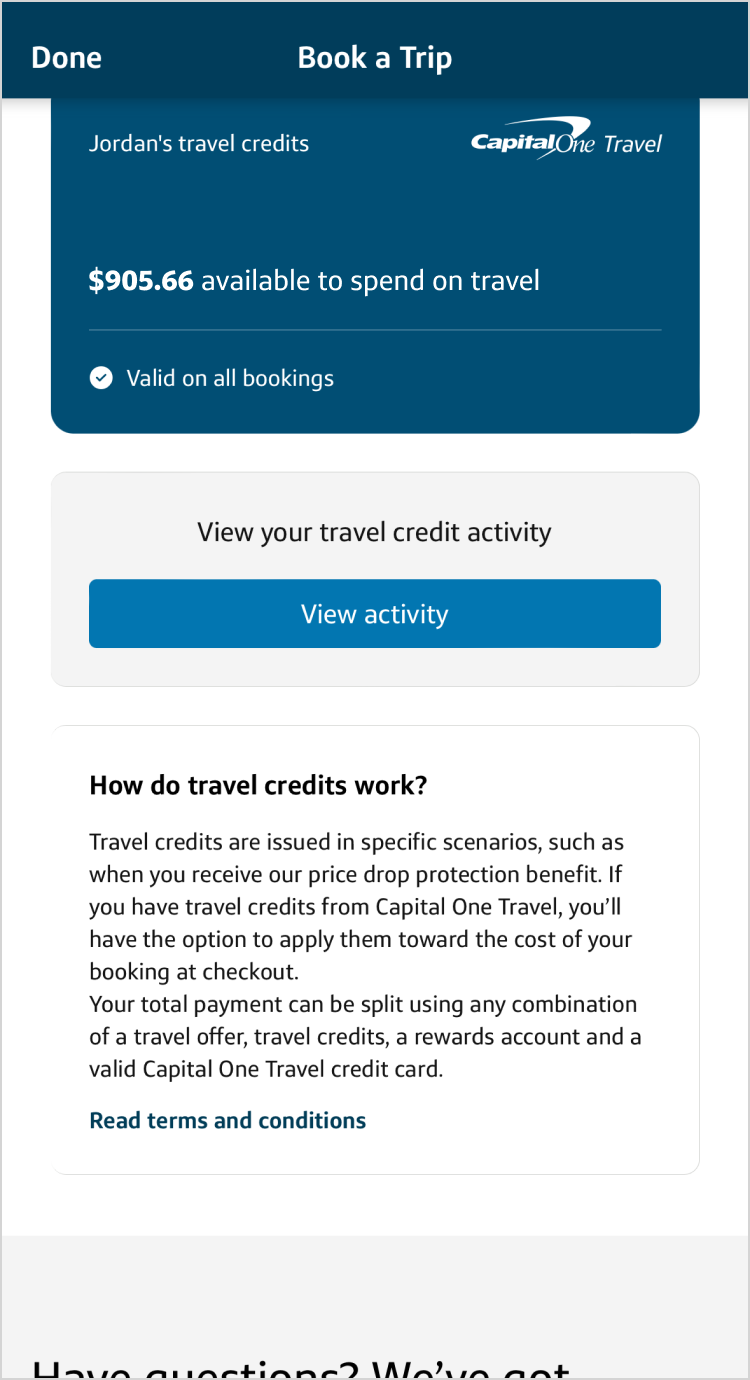Click 'View your travel credit activity' heading

[x=374, y=531]
